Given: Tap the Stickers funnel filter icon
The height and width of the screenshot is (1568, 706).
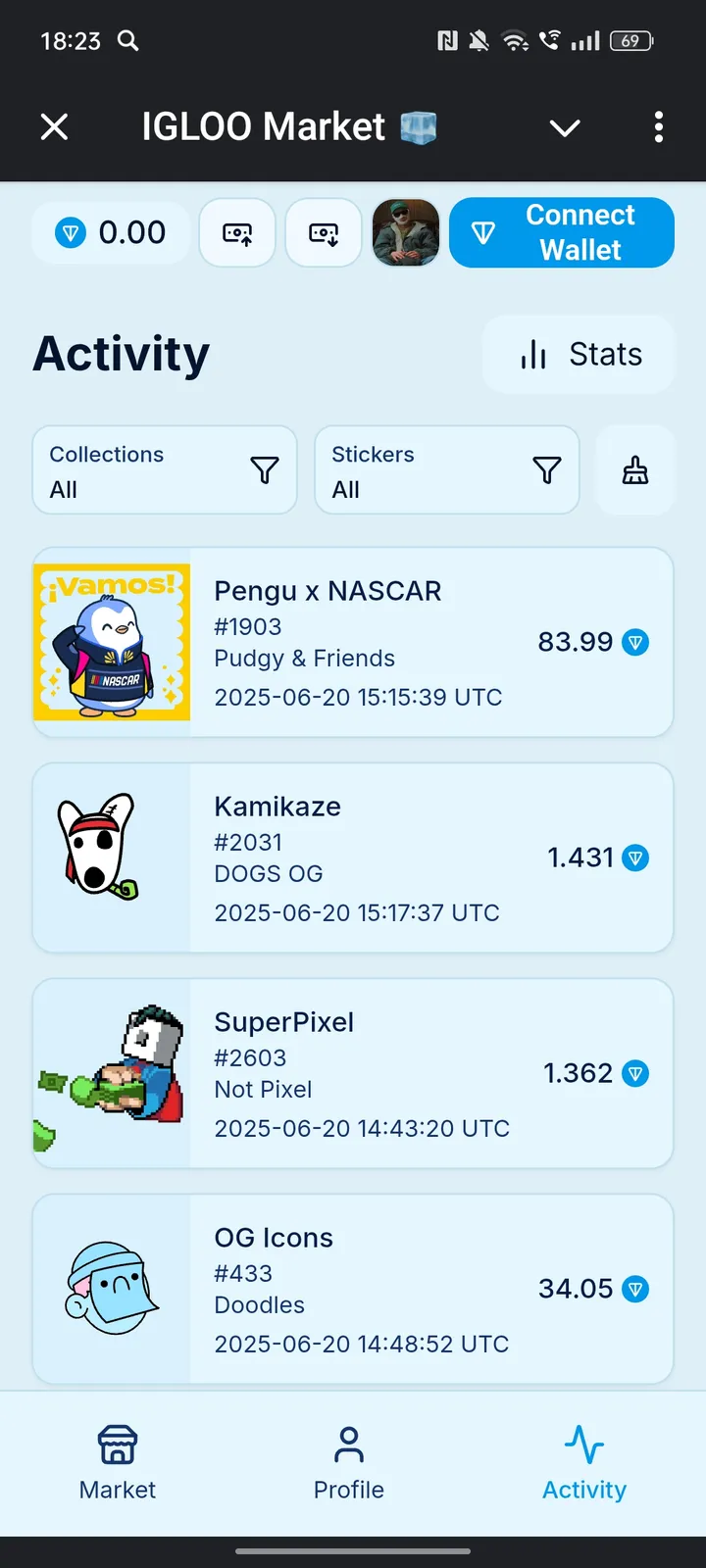Looking at the screenshot, I should pos(547,469).
